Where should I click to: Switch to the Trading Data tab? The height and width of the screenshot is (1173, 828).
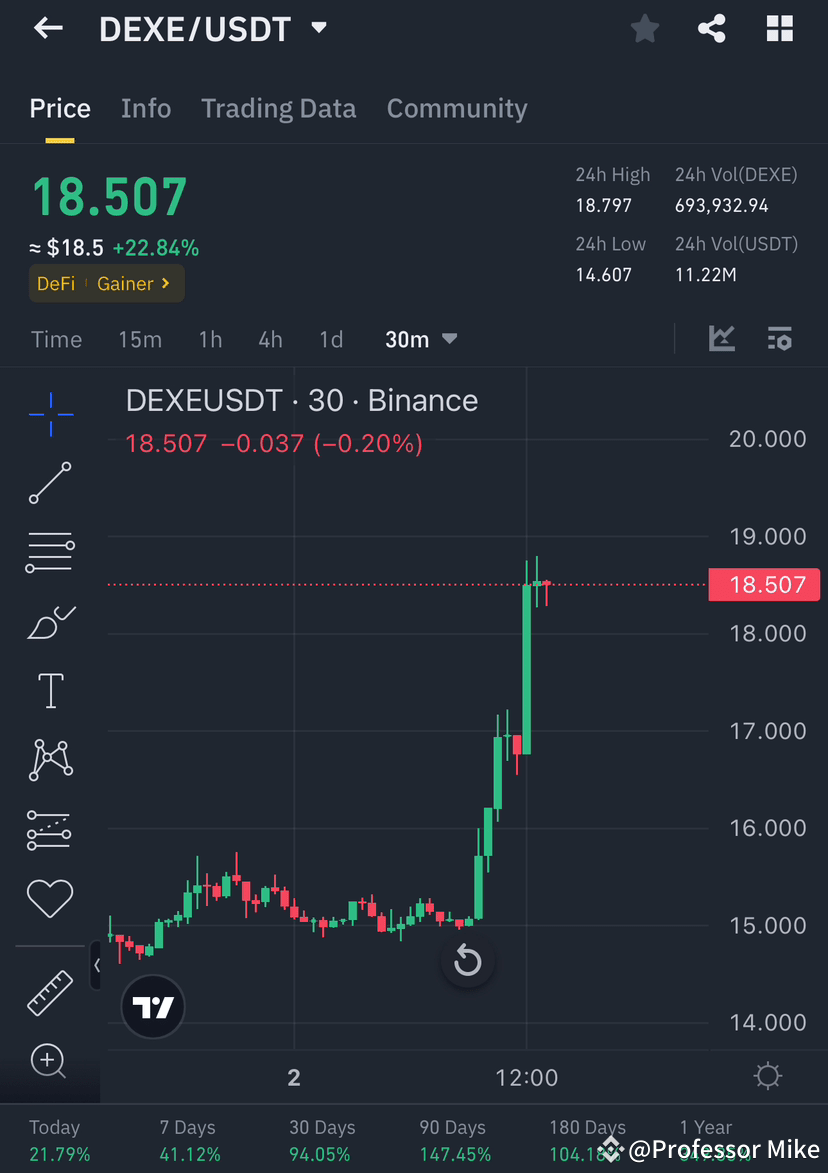[x=278, y=108]
